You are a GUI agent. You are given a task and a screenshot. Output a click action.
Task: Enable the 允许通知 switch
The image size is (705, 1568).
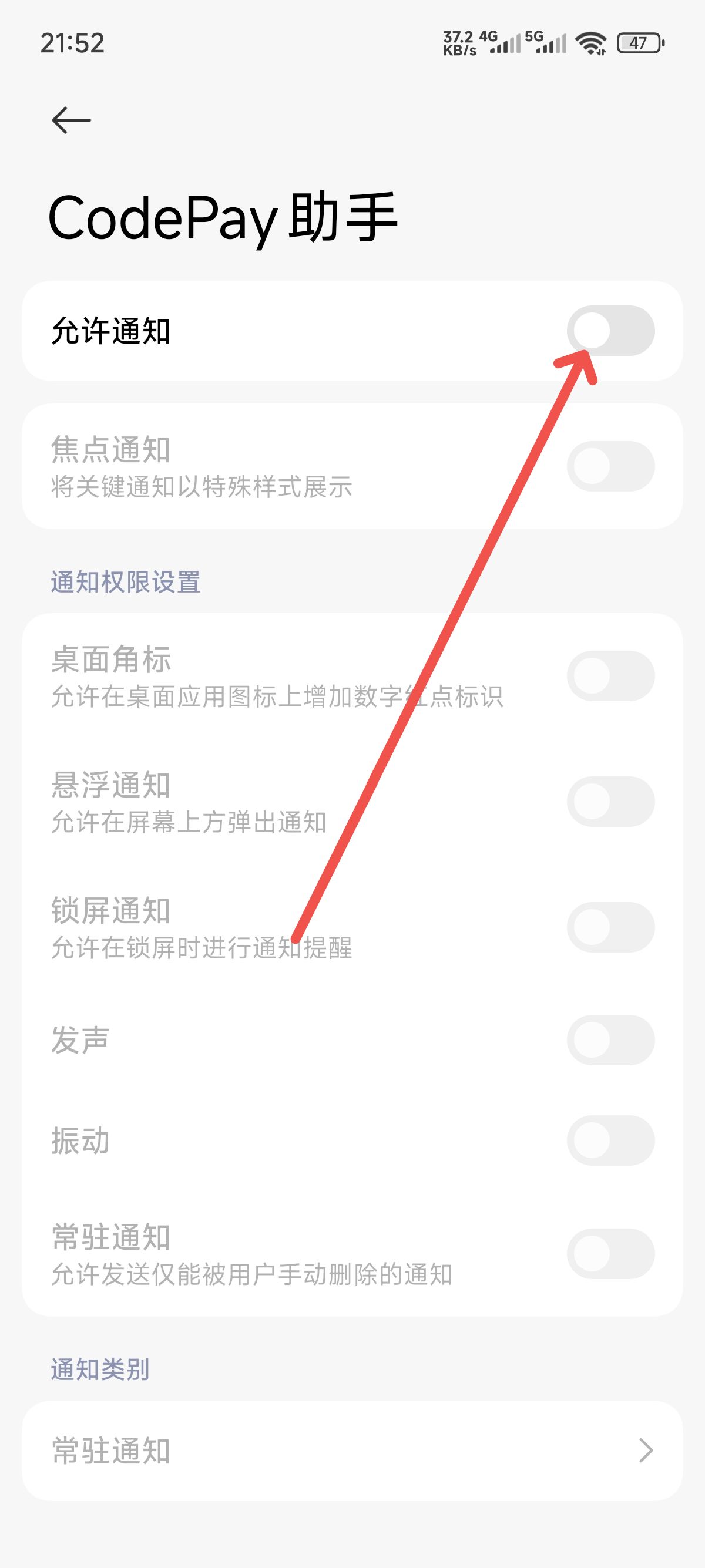coord(610,331)
